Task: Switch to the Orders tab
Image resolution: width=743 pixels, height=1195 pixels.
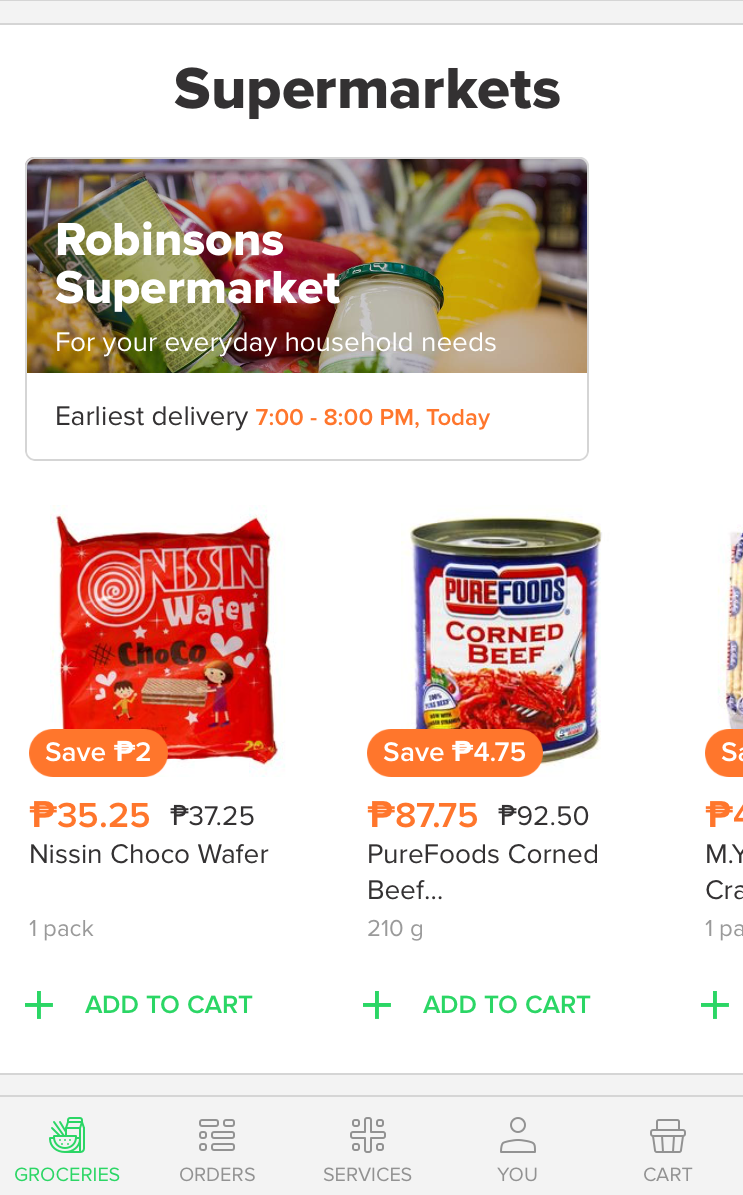Action: (x=217, y=1149)
